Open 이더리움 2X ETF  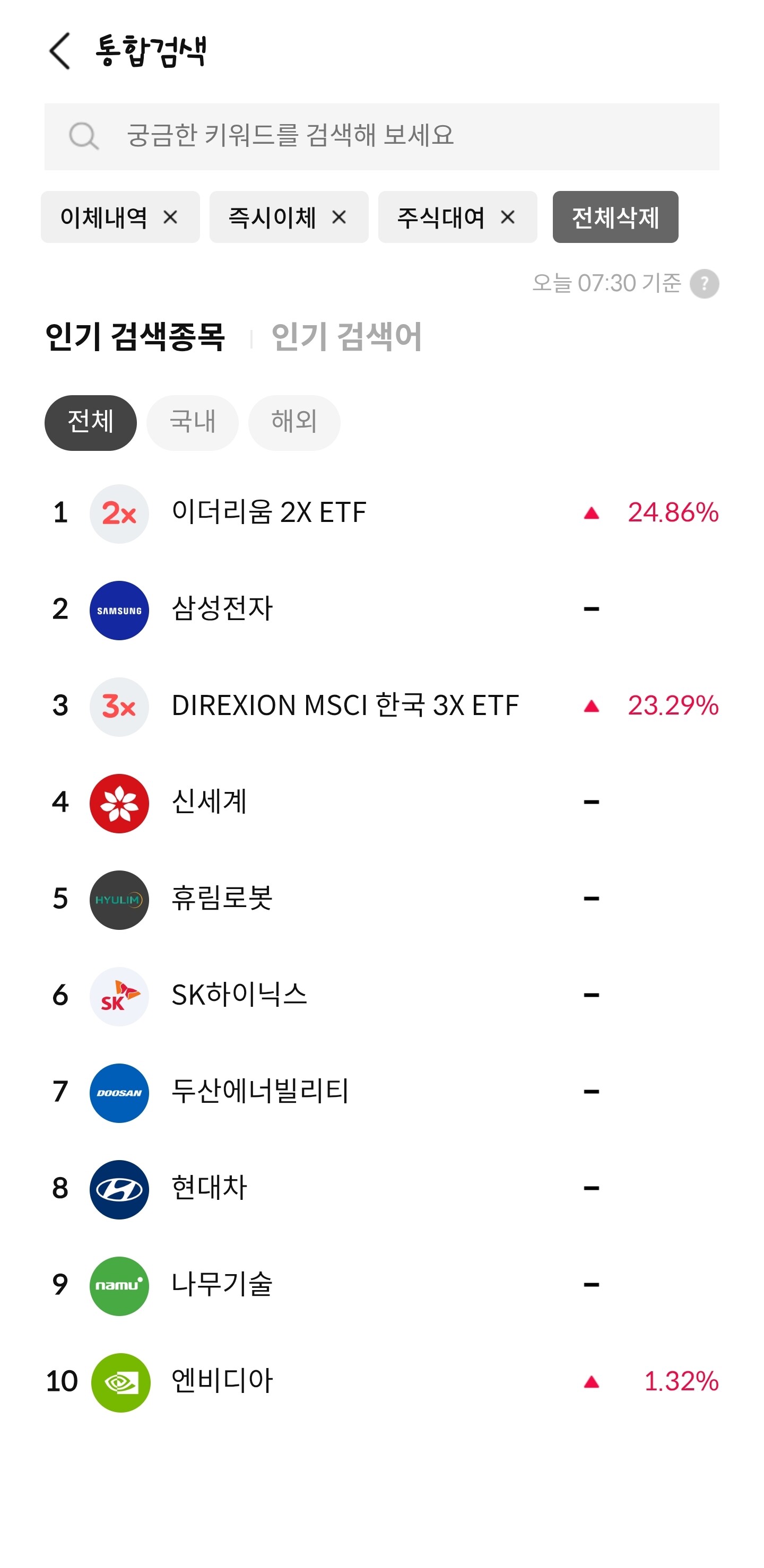coord(381,513)
